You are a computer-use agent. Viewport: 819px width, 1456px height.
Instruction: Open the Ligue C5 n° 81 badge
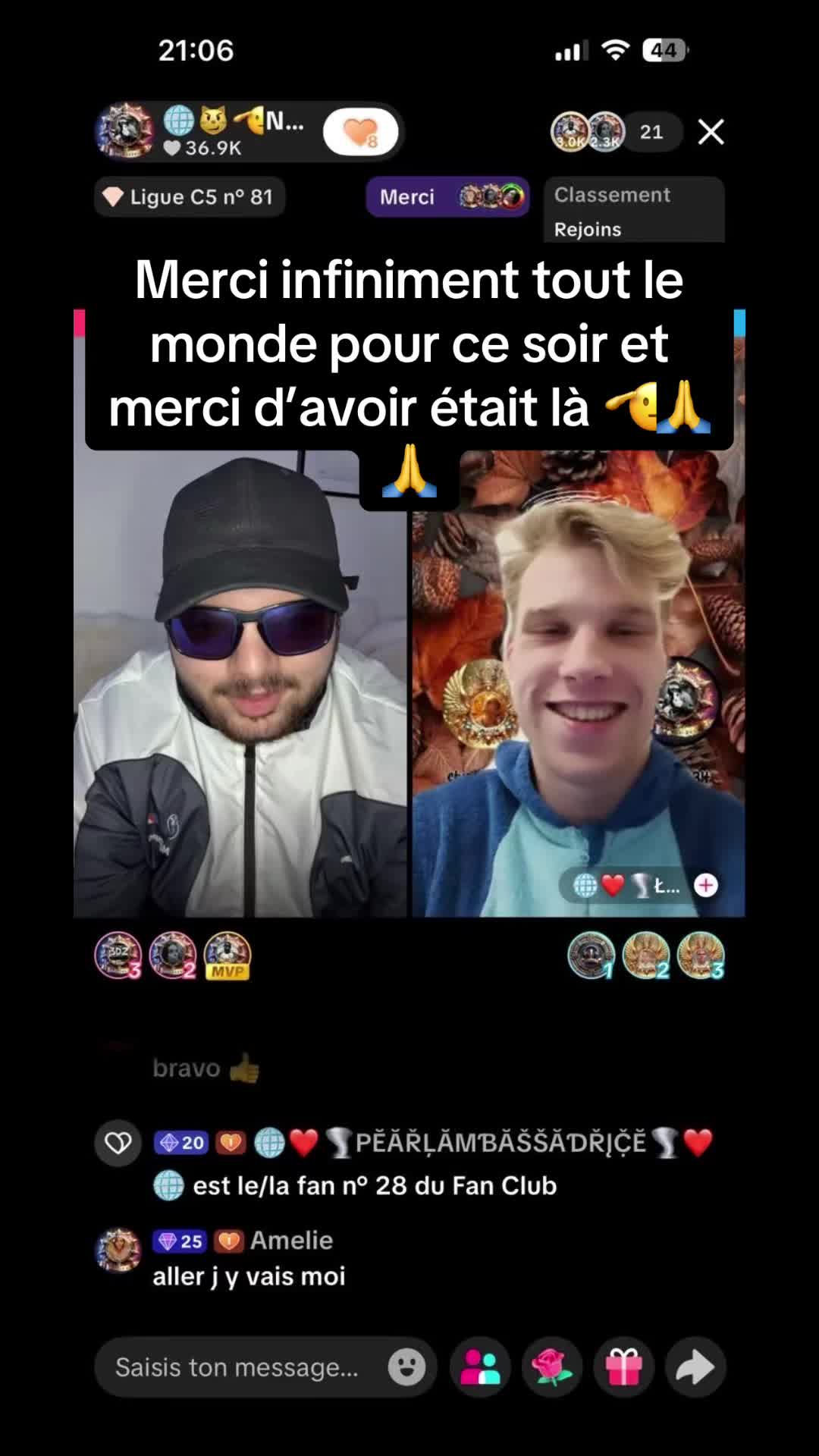190,197
